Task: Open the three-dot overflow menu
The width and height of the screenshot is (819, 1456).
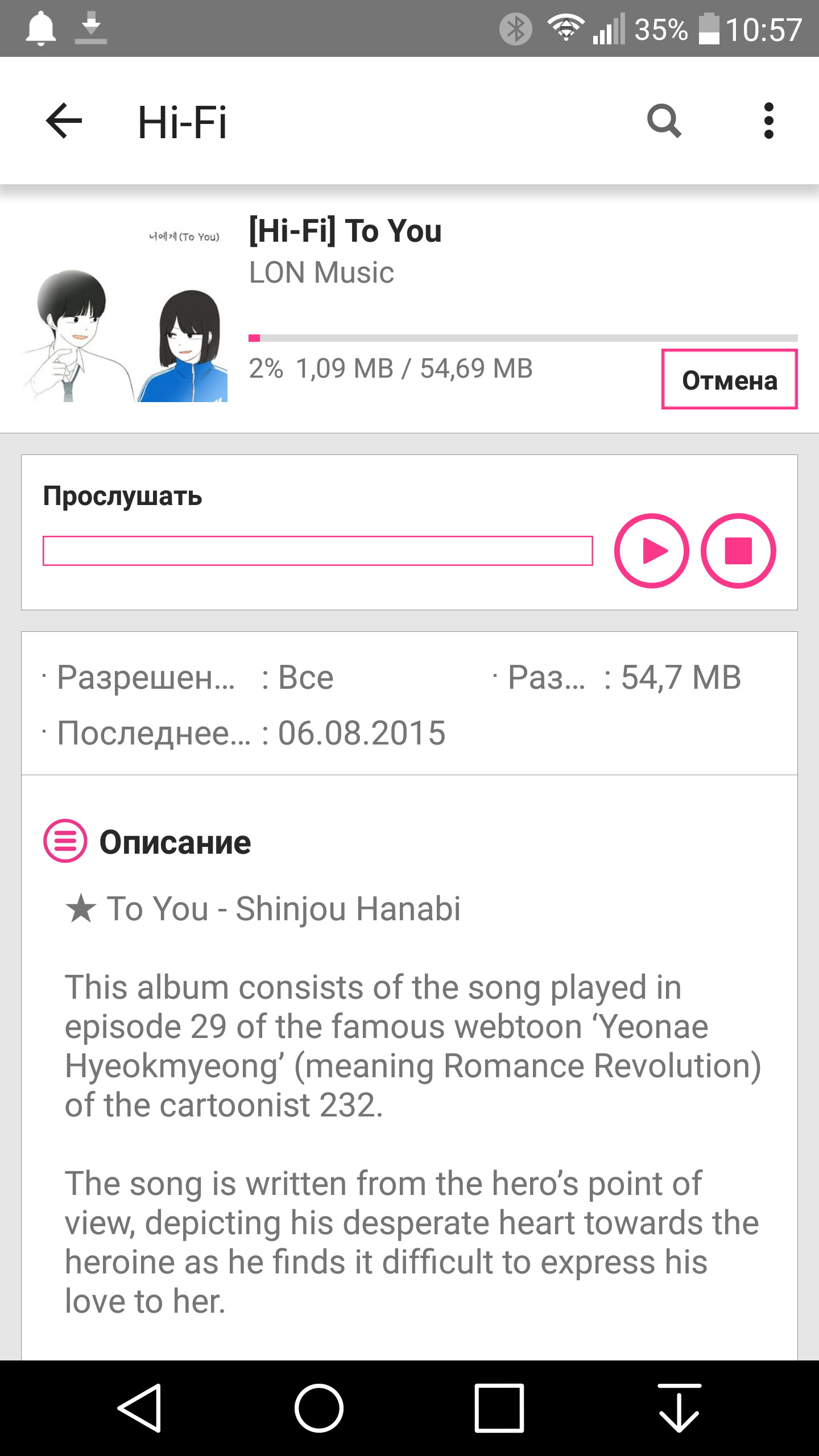Action: [768, 121]
